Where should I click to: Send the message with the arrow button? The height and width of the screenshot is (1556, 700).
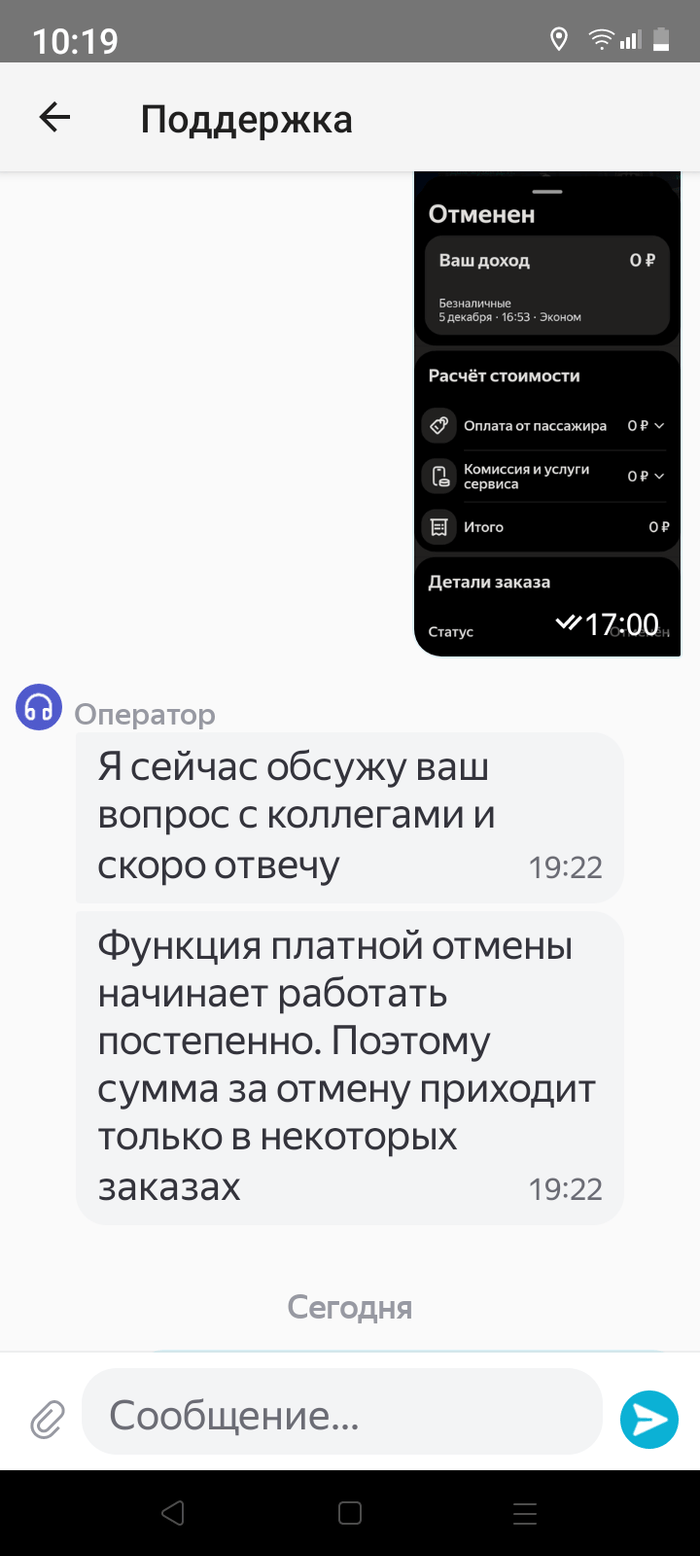point(648,1417)
